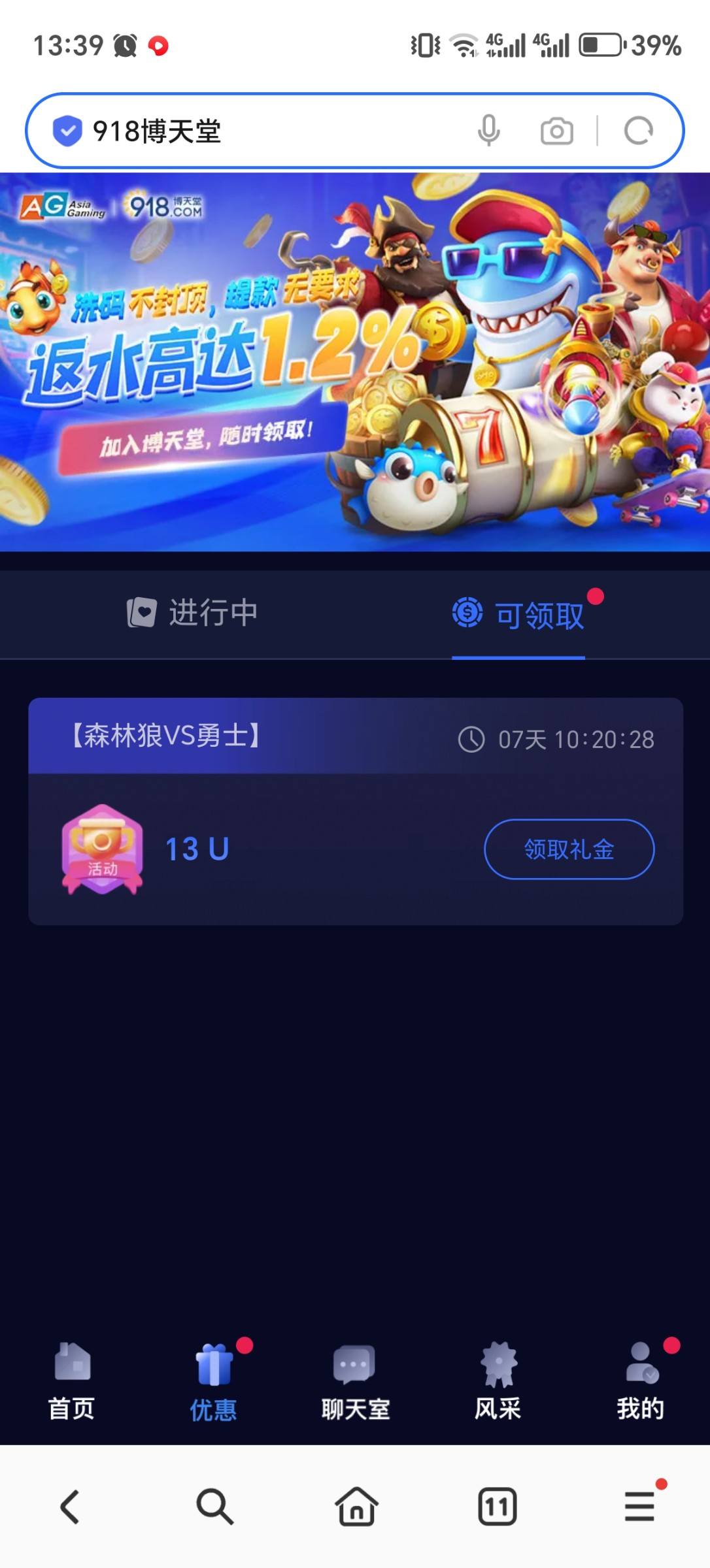Open the 返水高达1.2% promotional banner
Screen dimensions: 710x1568
point(355,361)
